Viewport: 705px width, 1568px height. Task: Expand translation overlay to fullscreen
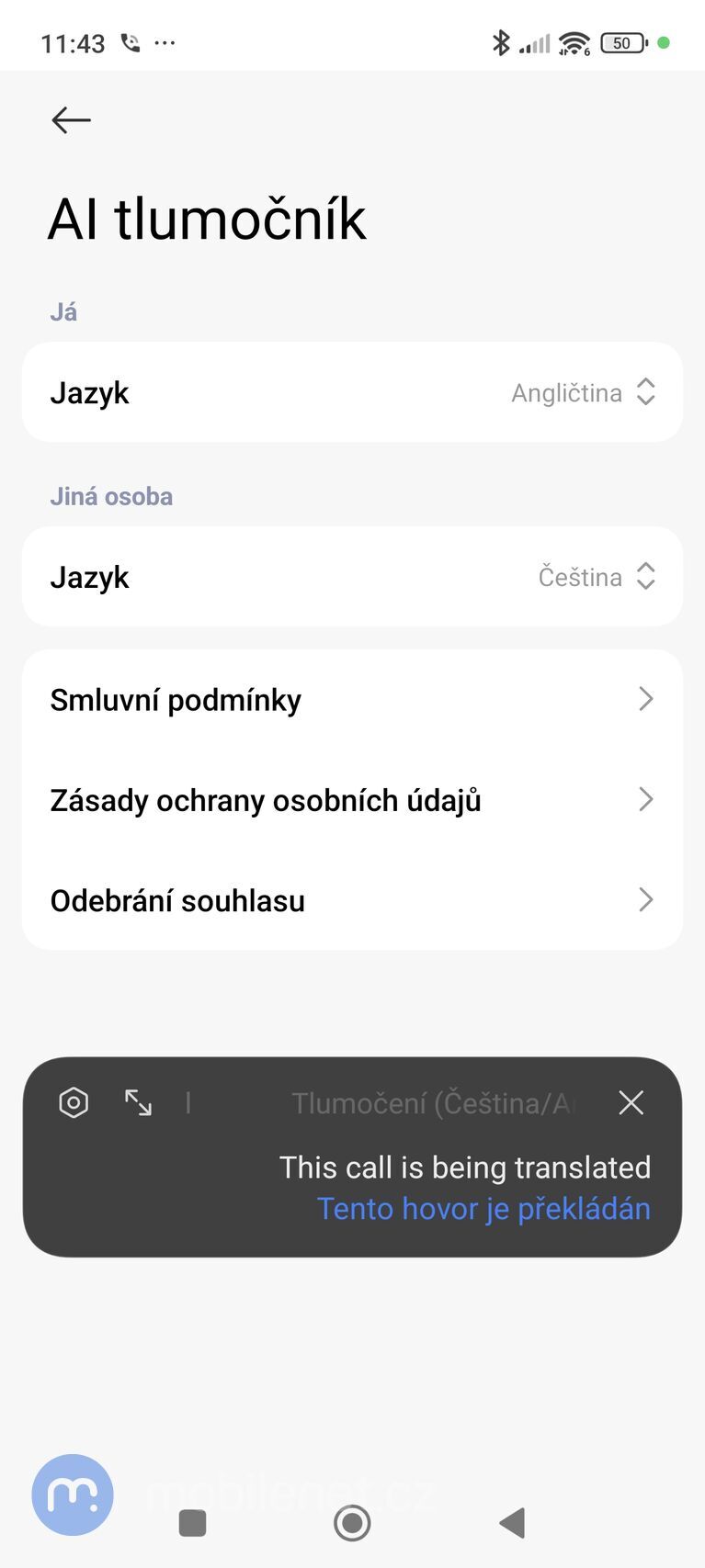point(139,1102)
